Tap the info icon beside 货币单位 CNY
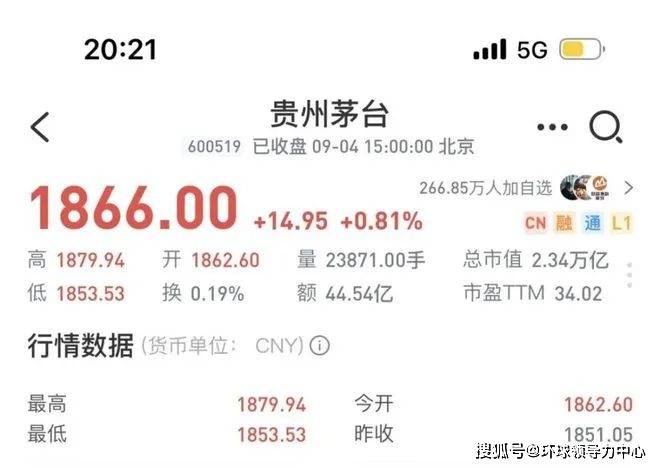Screen dimensions: 660x468 tap(320, 346)
